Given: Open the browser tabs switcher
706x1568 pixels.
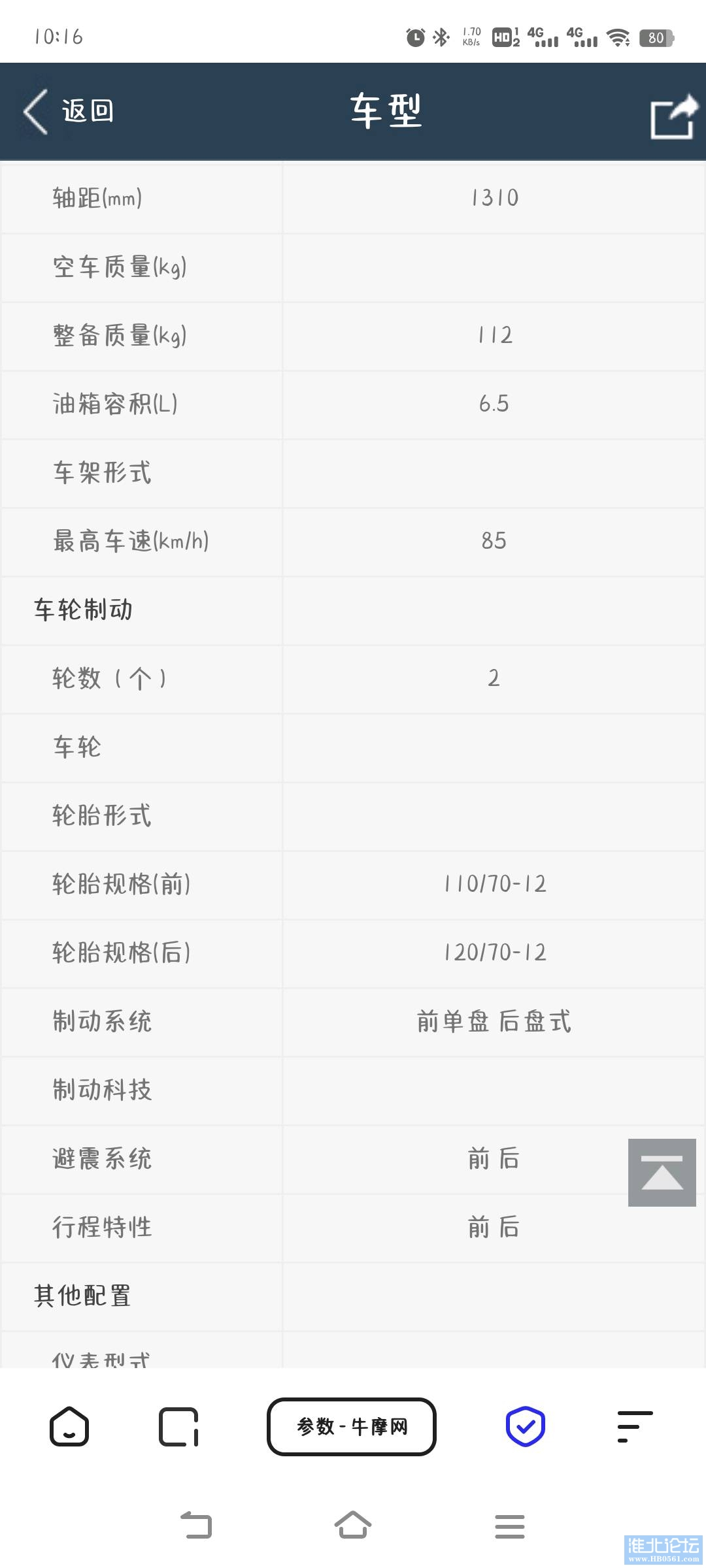Looking at the screenshot, I should click(x=178, y=1426).
